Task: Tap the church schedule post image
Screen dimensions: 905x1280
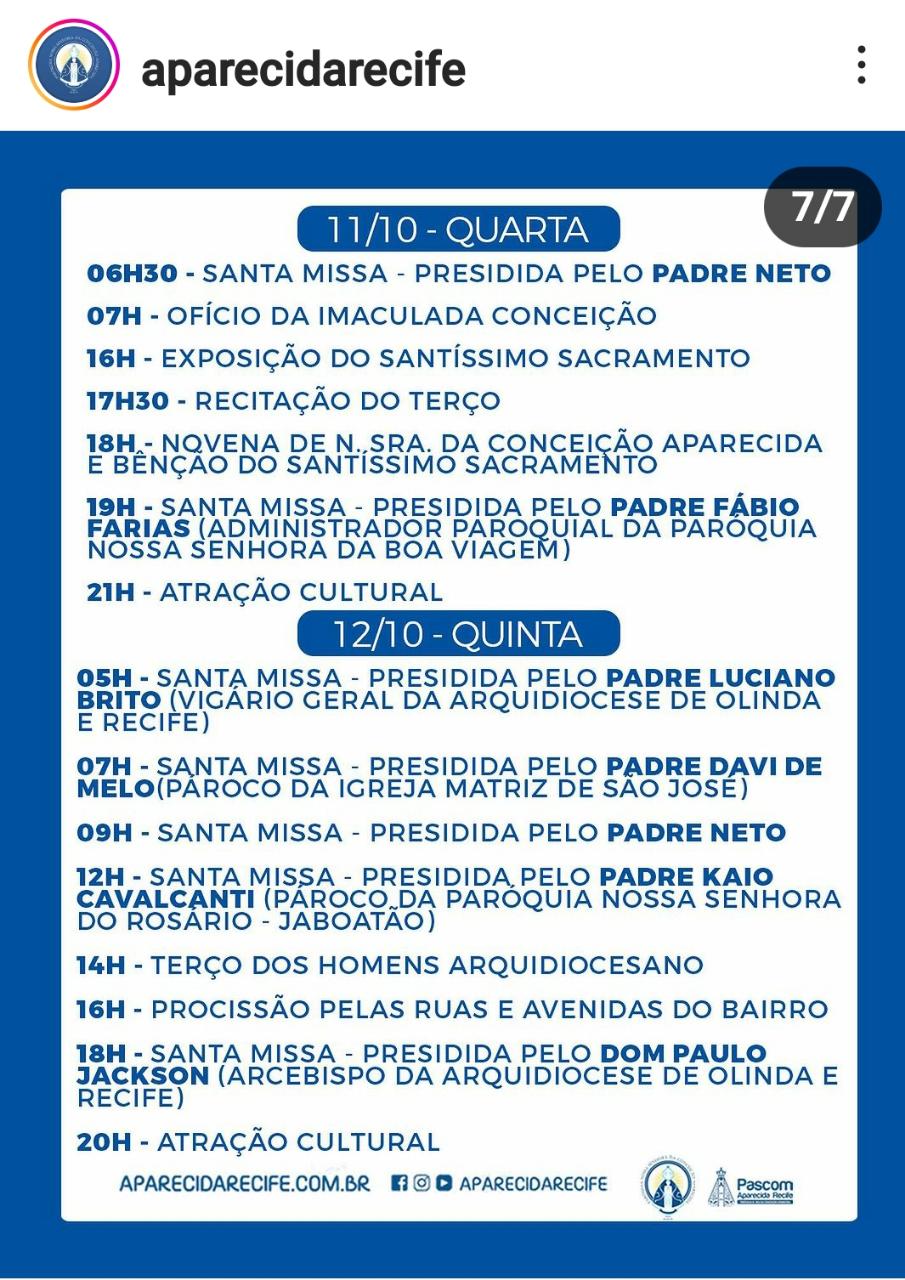Action: tap(452, 700)
